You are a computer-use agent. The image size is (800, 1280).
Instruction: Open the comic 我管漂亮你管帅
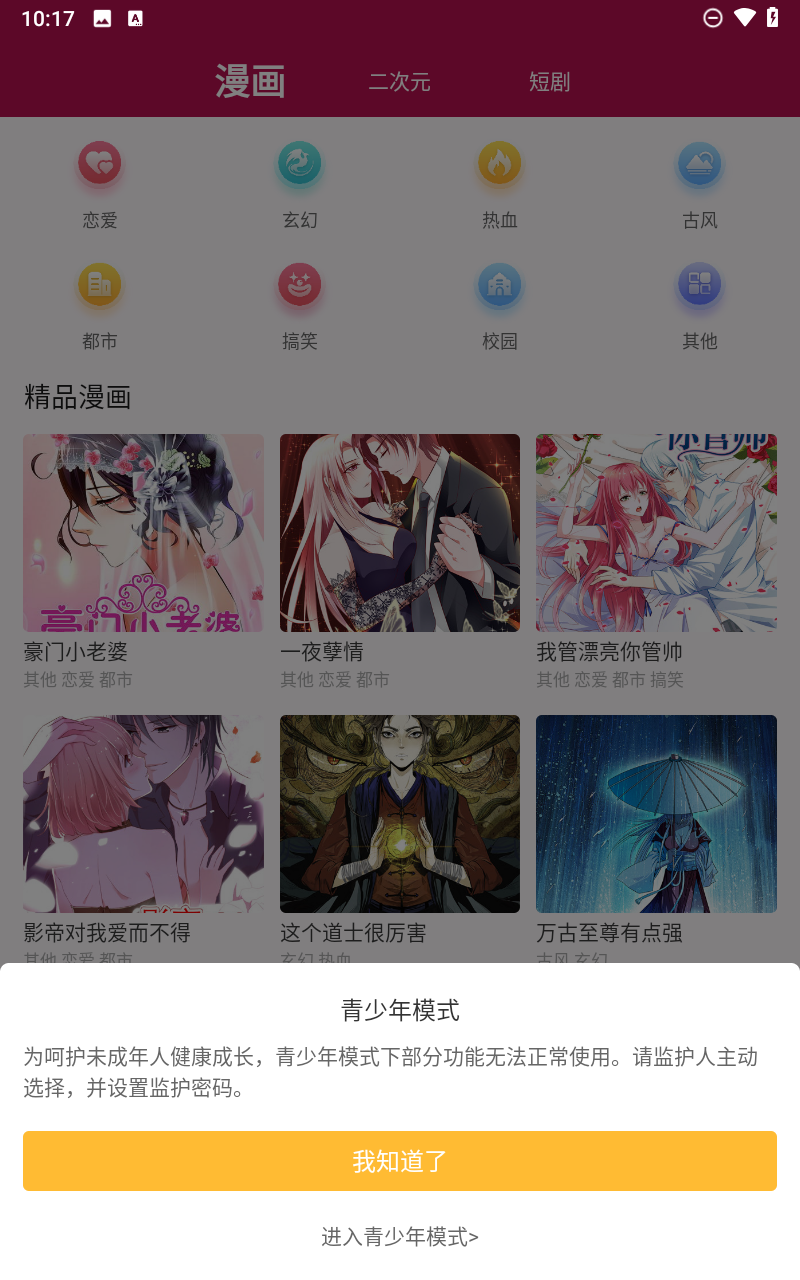(x=656, y=533)
